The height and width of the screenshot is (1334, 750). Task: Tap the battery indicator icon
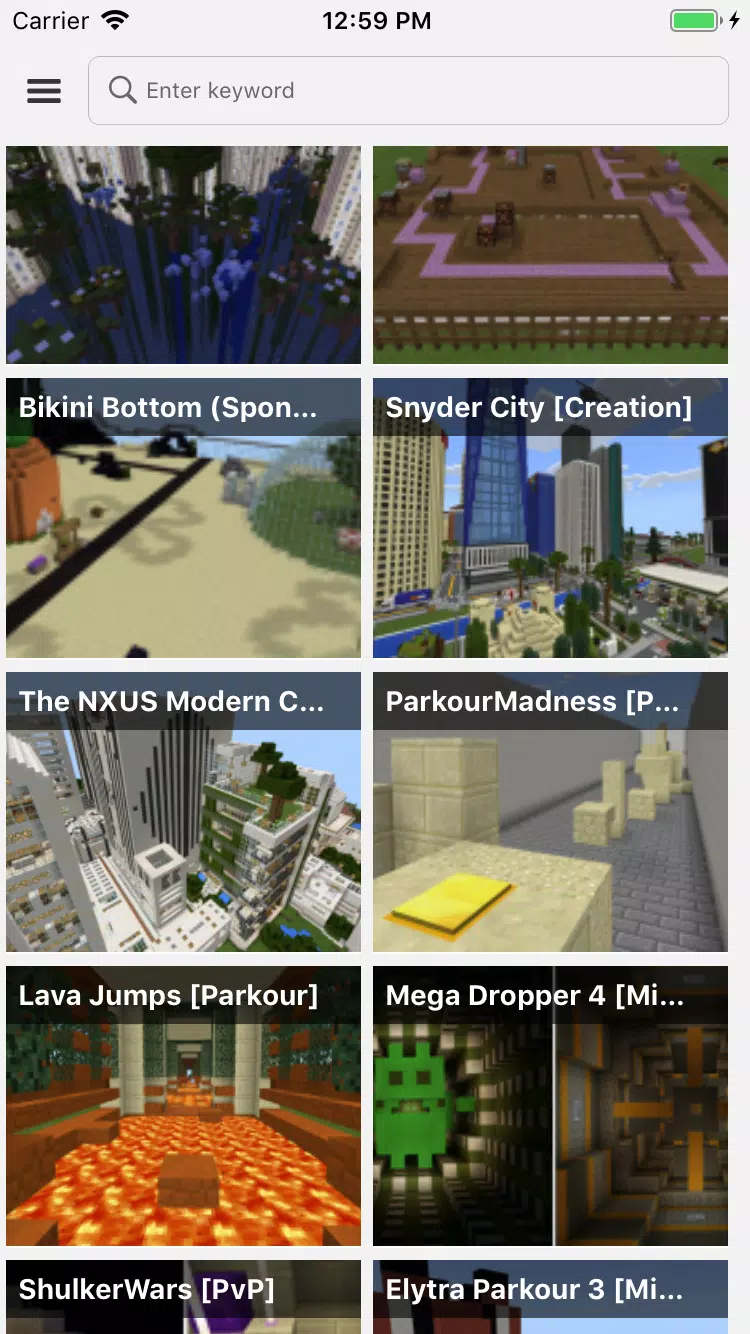[693, 18]
